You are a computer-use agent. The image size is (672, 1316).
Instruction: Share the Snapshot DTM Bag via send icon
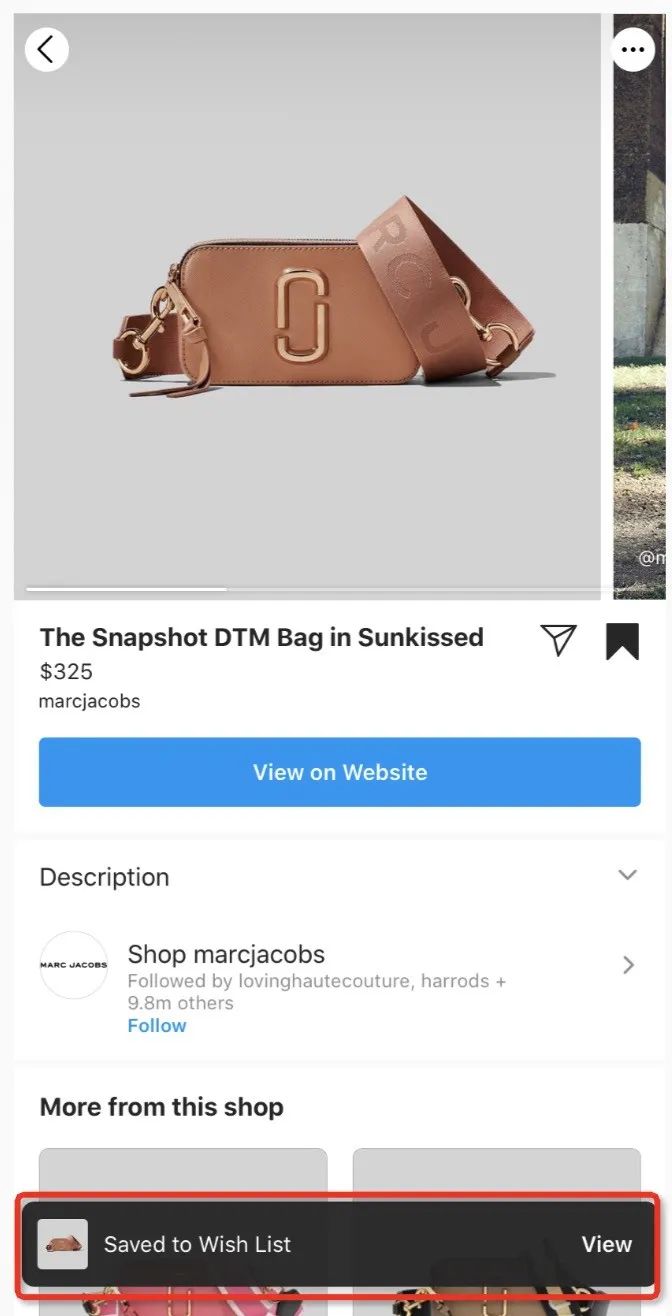point(558,640)
